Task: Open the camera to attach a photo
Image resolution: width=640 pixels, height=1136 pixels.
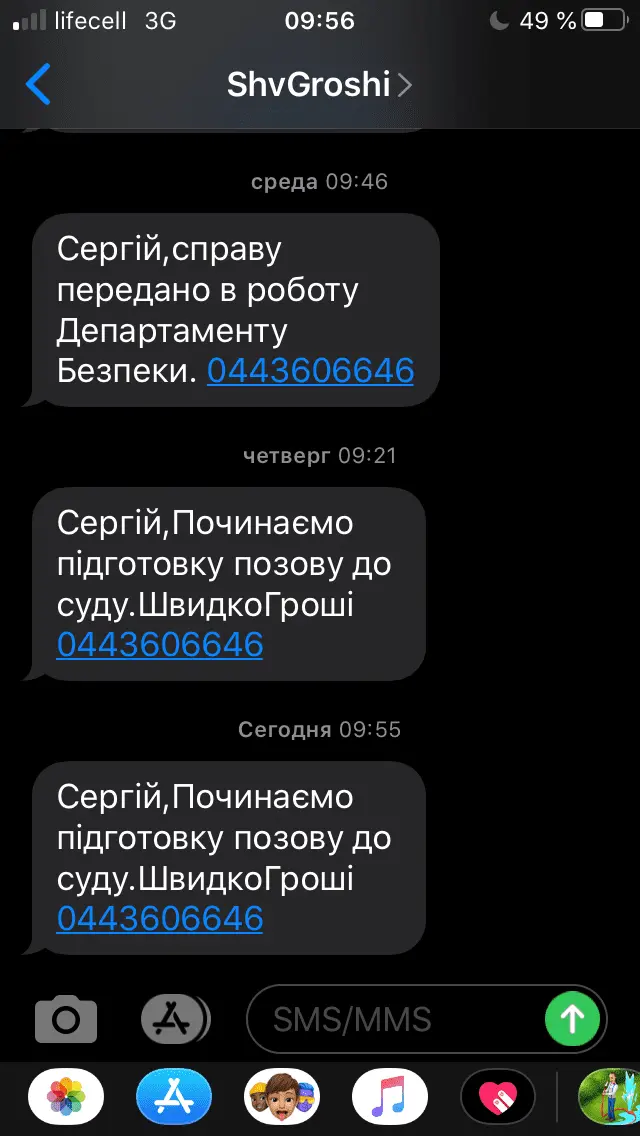Action: (x=66, y=1019)
